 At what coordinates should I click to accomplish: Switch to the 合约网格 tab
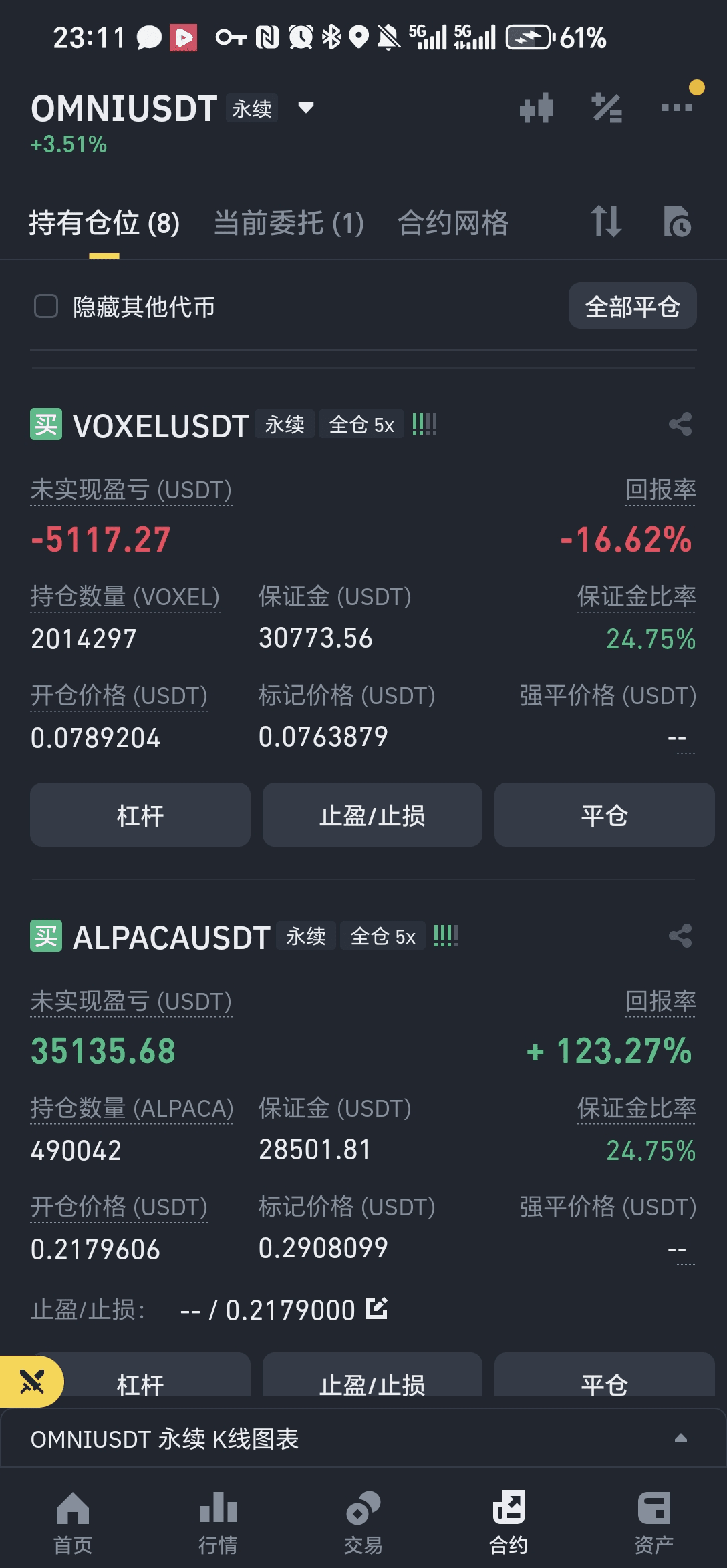[x=453, y=223]
